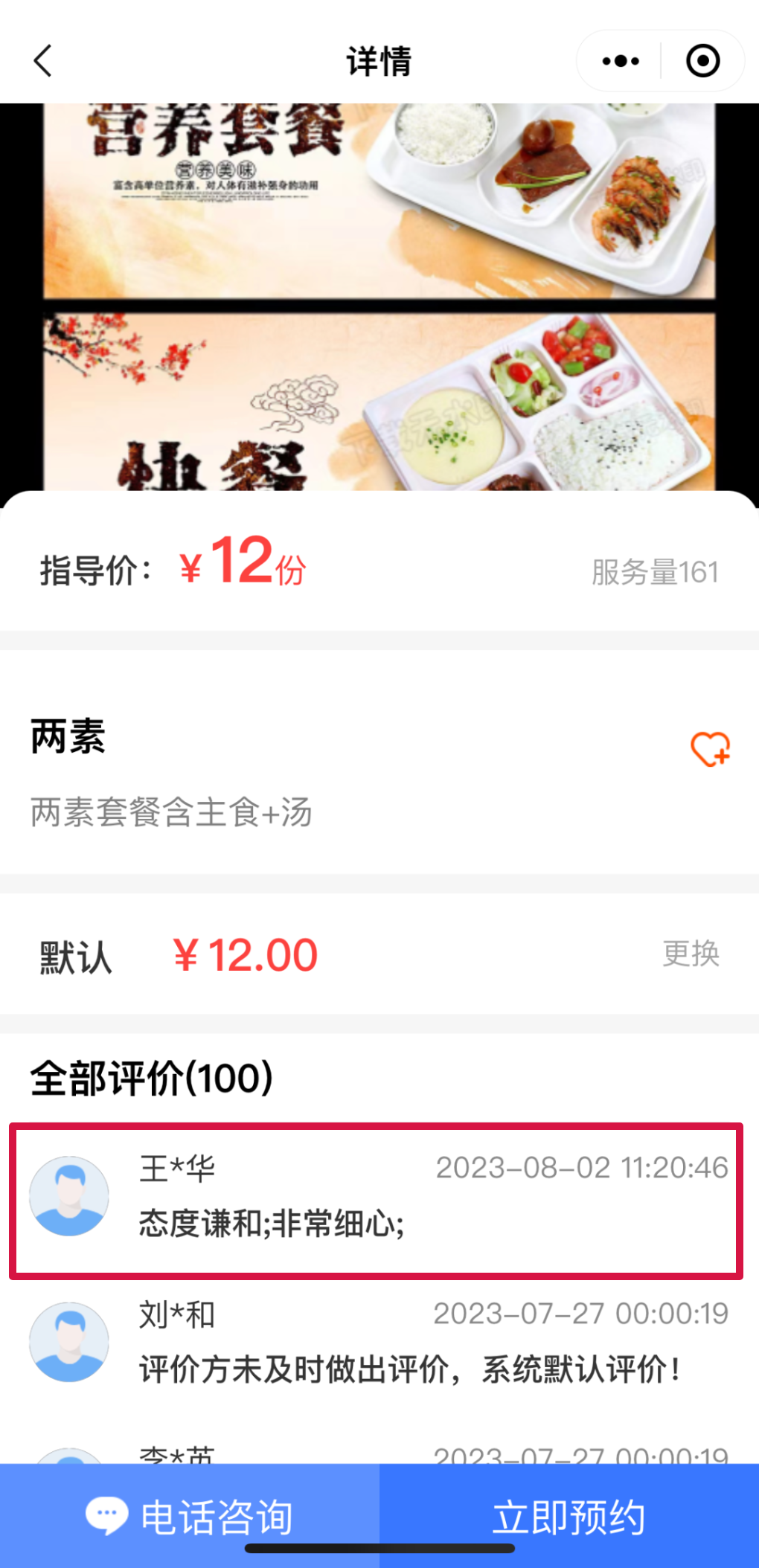Screen dimensions: 759x1568
Task: Tap 立即预约 to book now
Action: [x=569, y=1516]
